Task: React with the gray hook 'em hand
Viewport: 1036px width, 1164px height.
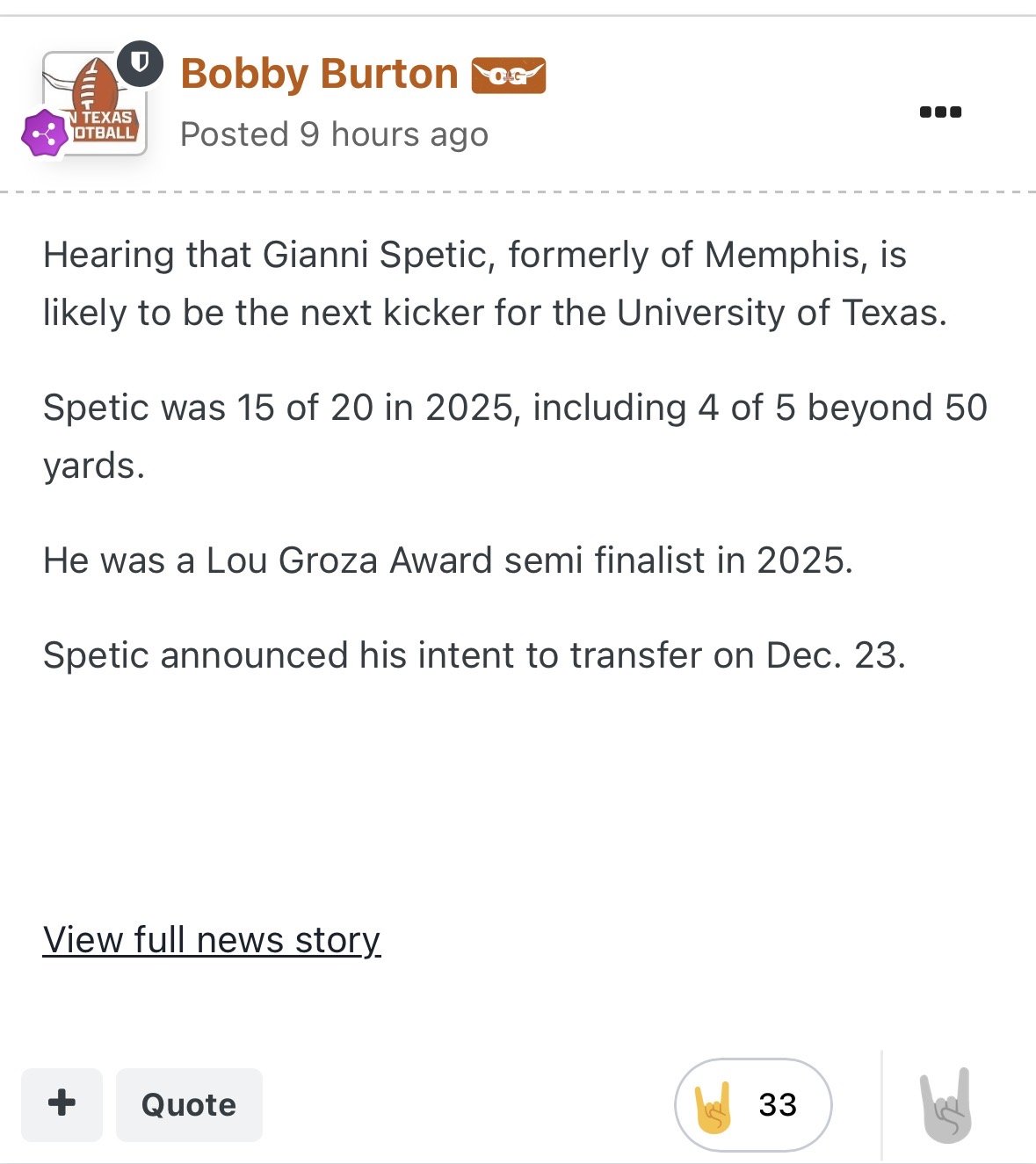Action: pos(946,1105)
